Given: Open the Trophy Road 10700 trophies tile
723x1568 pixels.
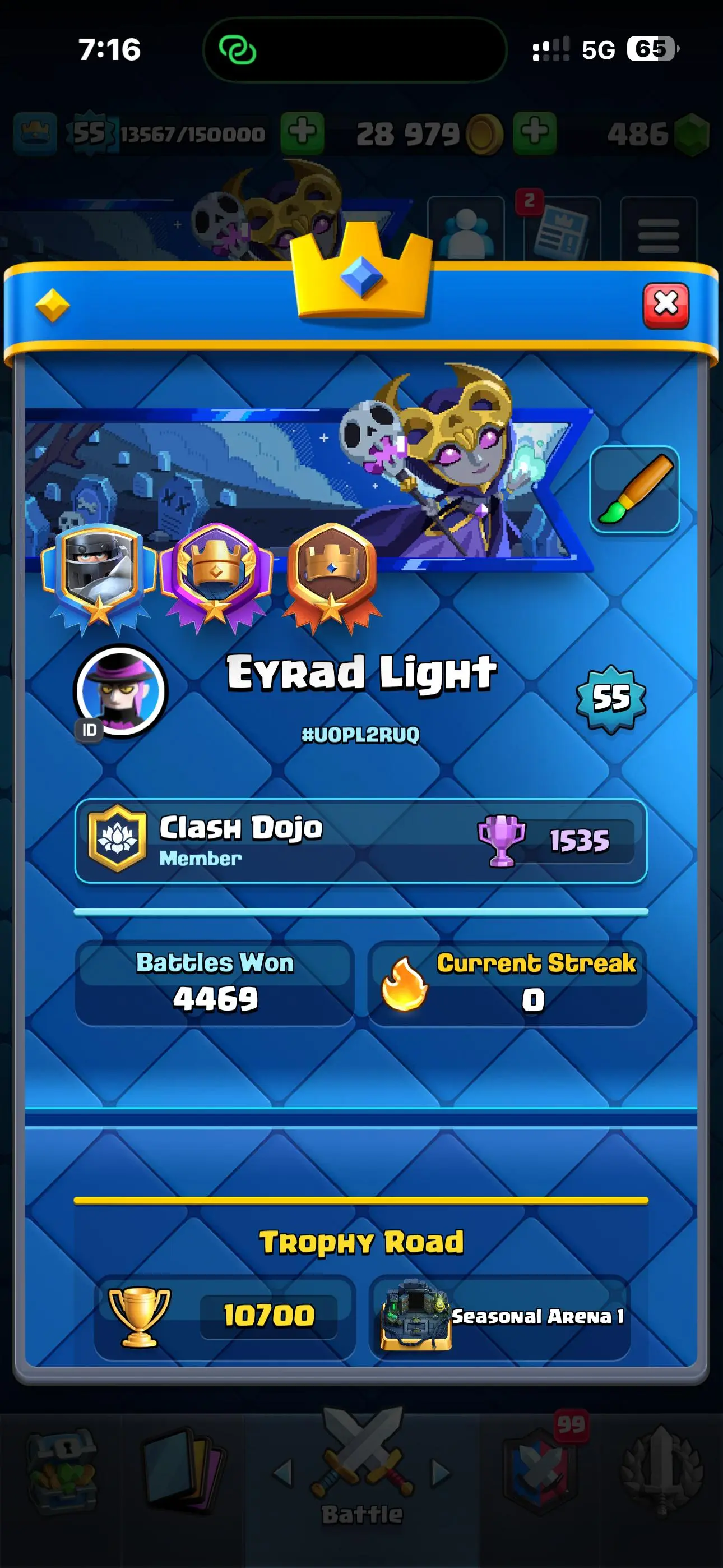Looking at the screenshot, I should (224, 1317).
